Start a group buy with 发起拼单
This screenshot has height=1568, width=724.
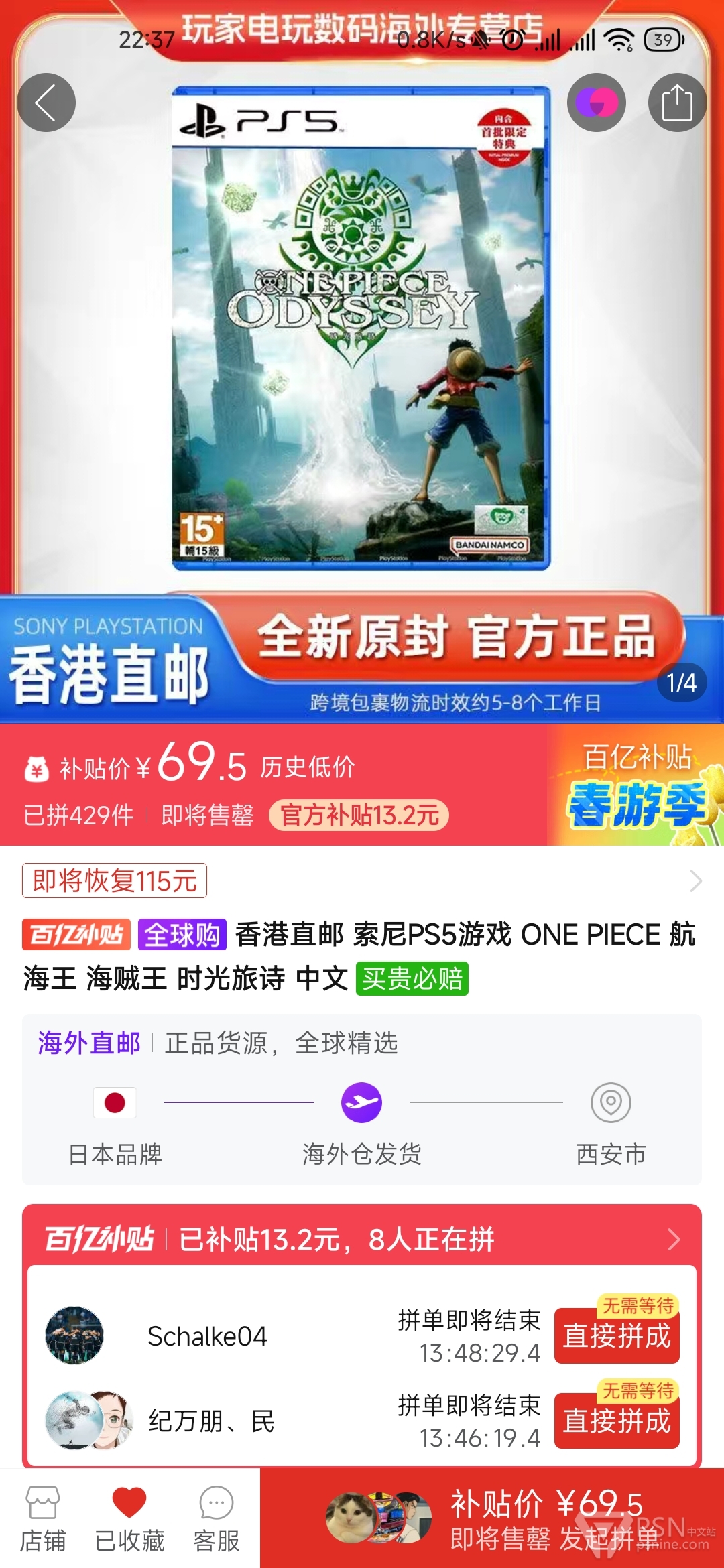tap(491, 1518)
